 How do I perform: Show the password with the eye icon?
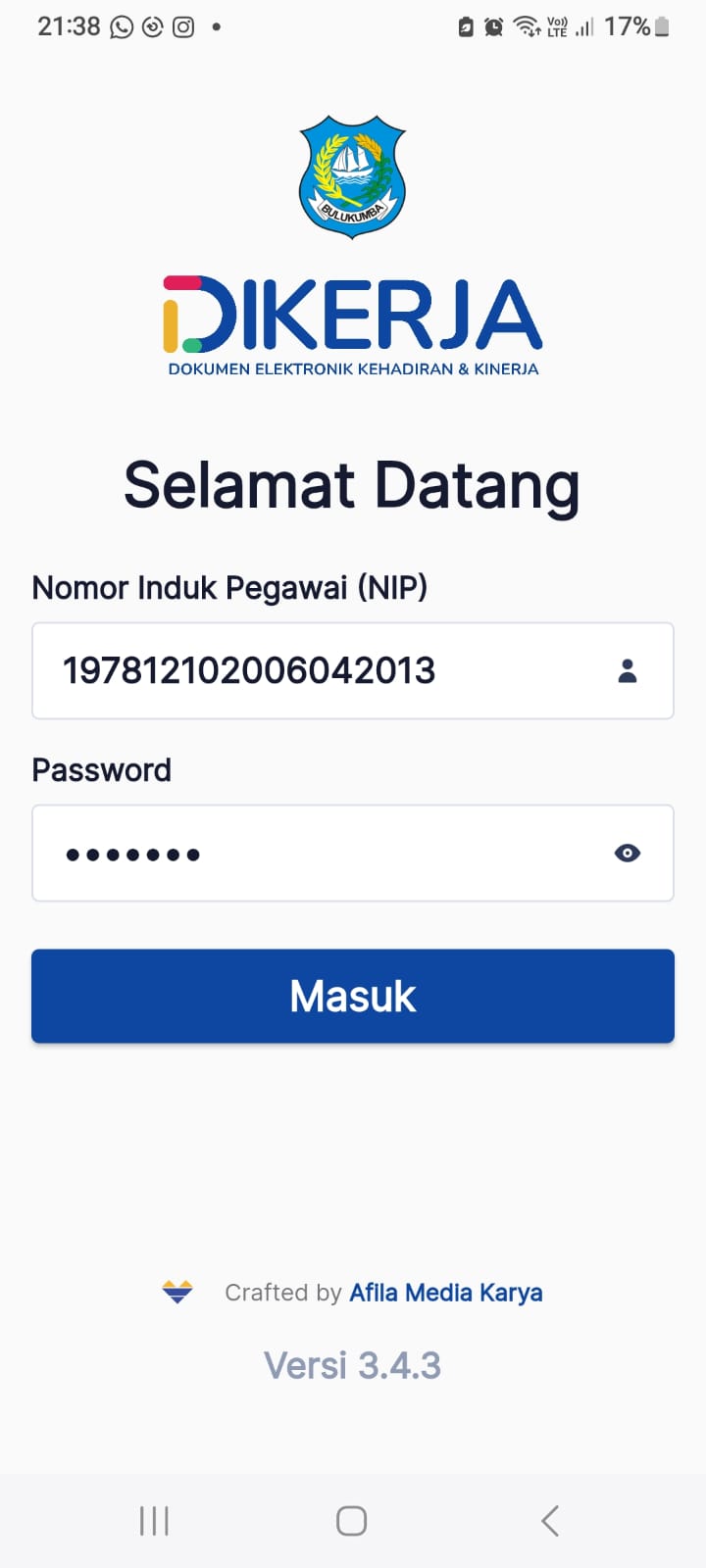(x=628, y=853)
